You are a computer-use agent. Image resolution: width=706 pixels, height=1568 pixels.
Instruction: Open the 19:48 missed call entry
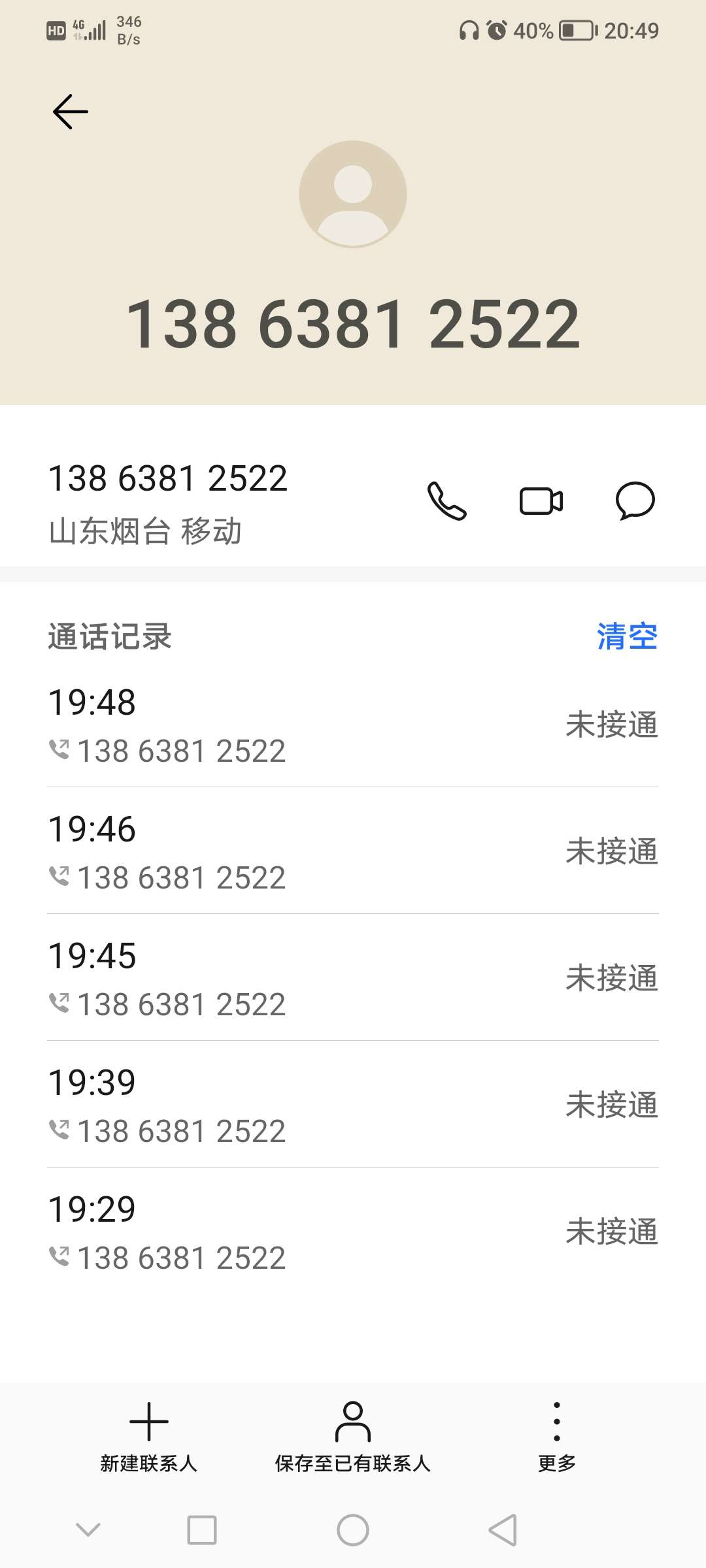coord(353,725)
